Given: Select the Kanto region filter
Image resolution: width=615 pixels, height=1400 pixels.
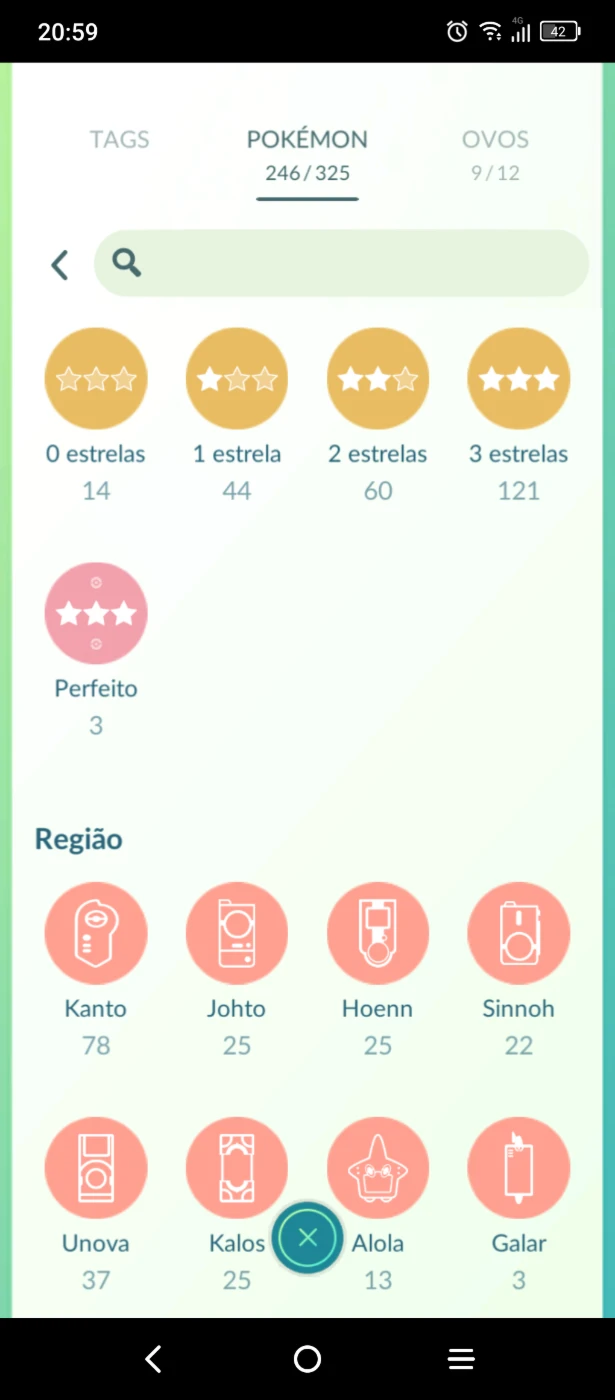Looking at the screenshot, I should click(x=96, y=934).
